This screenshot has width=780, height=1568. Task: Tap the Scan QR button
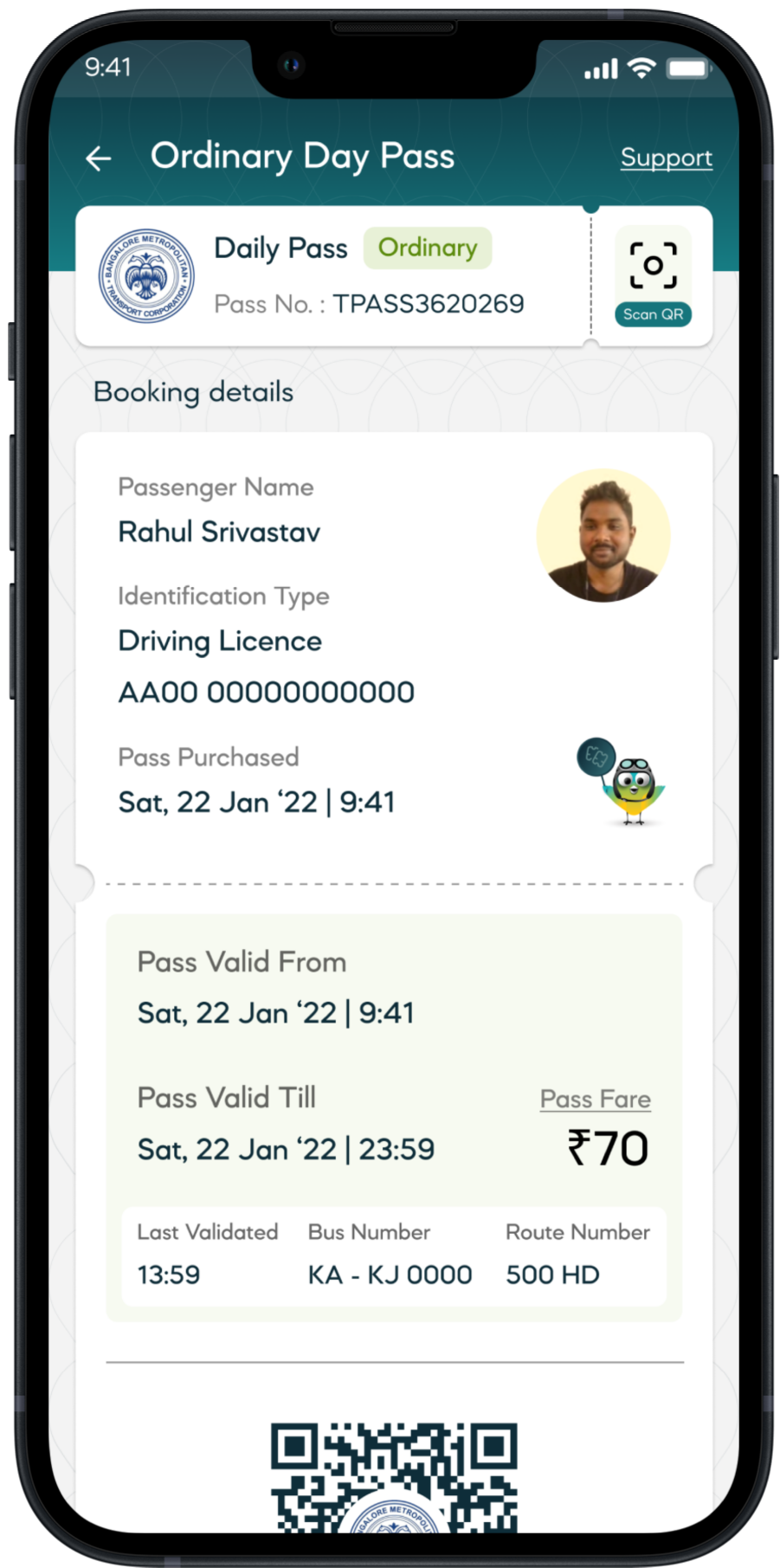click(x=653, y=277)
